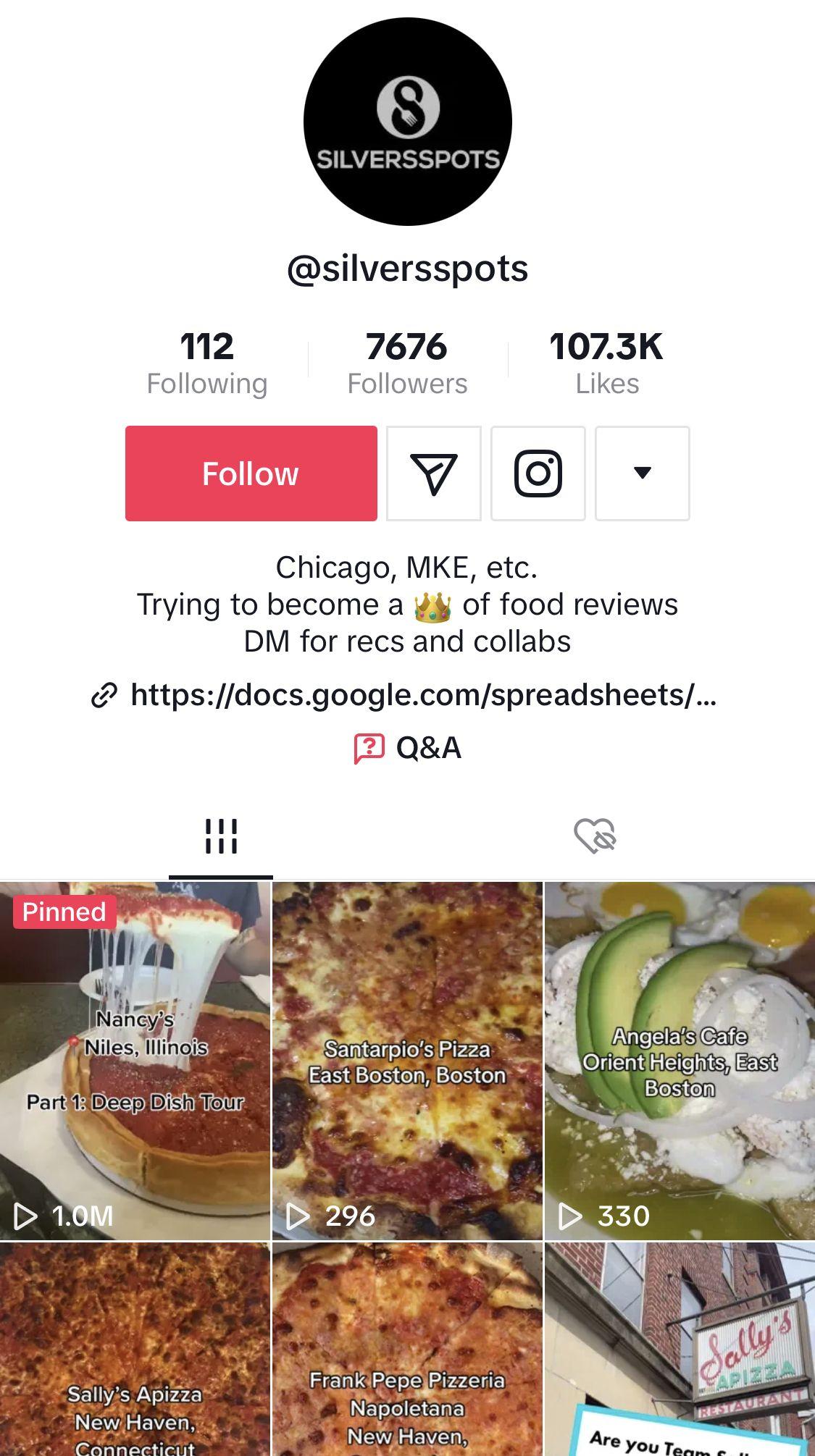Play the Frank Pepe Pizzeria Napoletana video
This screenshot has height=1456, width=815.
pyautogui.click(x=407, y=1350)
